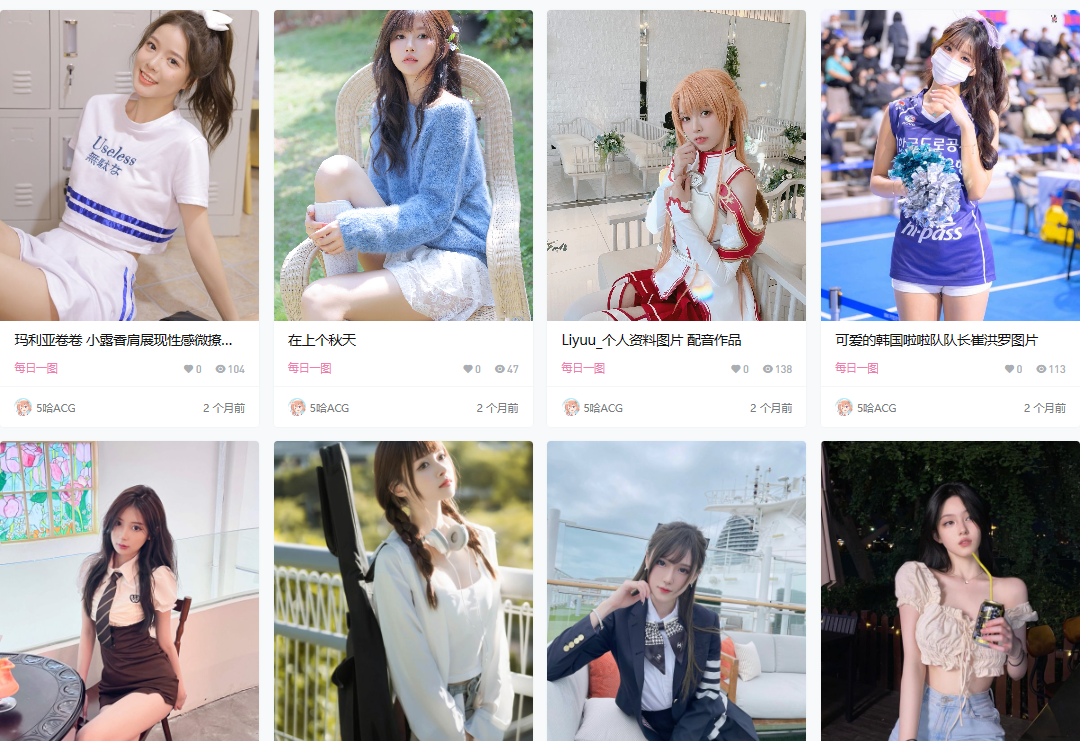
Task: Like the 可爱的韩国啦啦队队长崔洪罗图片 post
Action: (x=1009, y=369)
